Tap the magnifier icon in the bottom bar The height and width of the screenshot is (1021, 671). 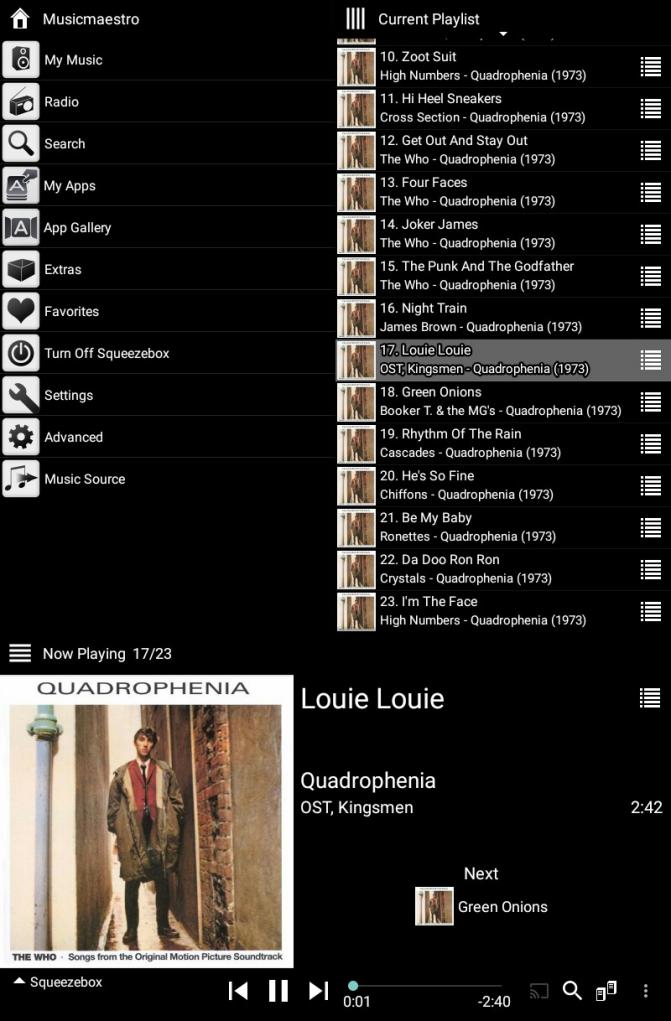pyautogui.click(x=572, y=991)
